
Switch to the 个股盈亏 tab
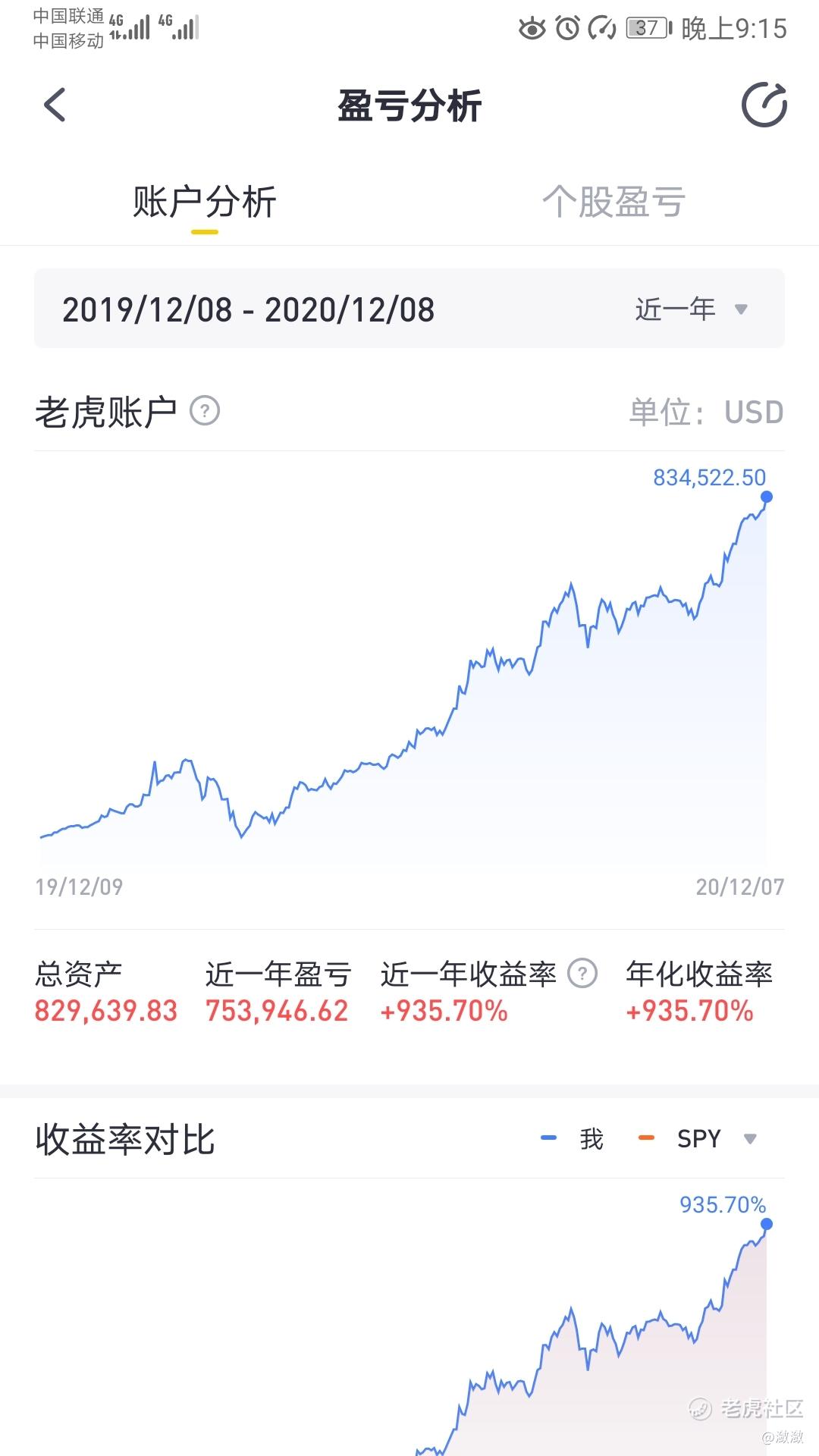pyautogui.click(x=613, y=202)
